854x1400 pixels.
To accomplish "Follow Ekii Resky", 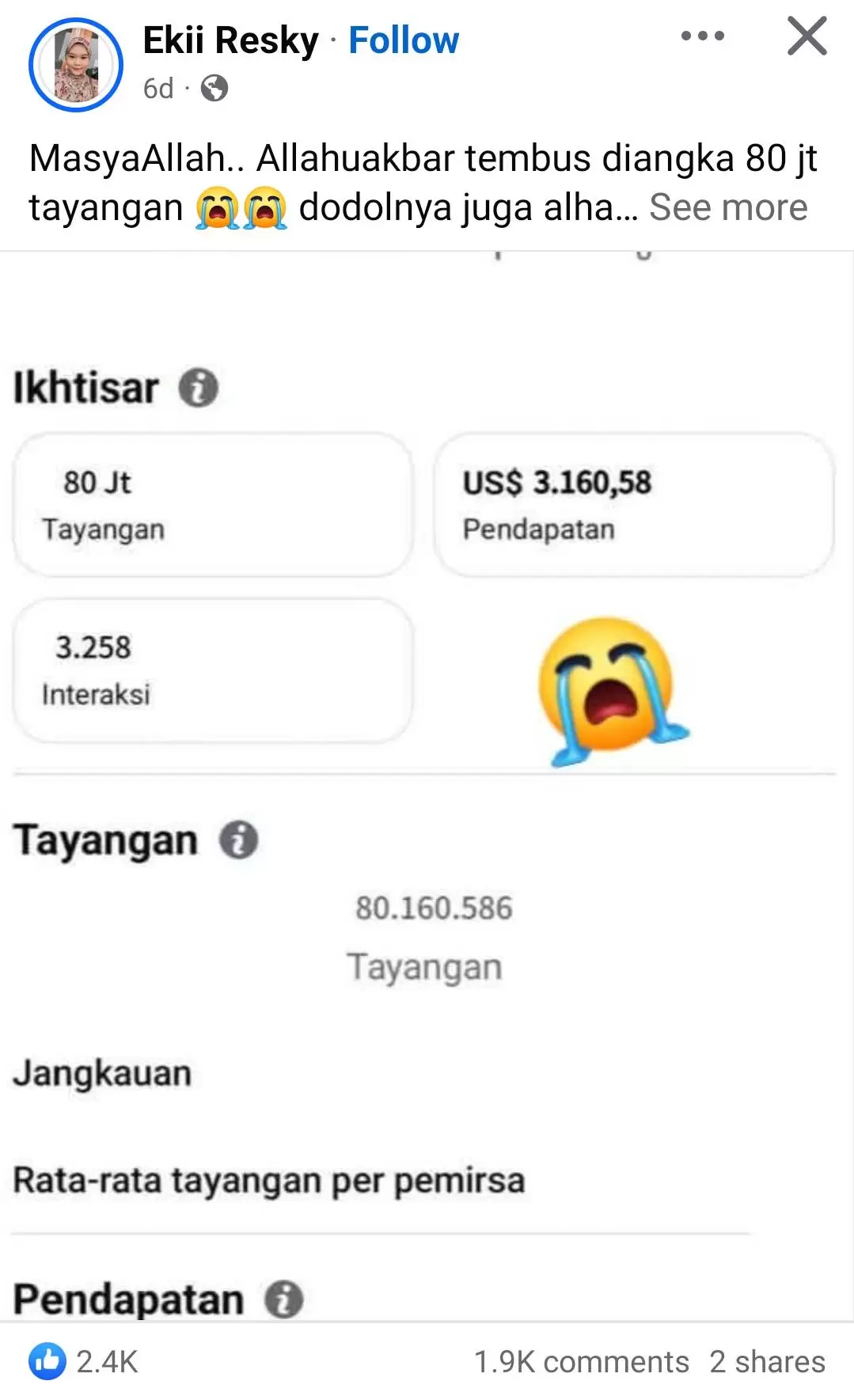I will 404,40.
